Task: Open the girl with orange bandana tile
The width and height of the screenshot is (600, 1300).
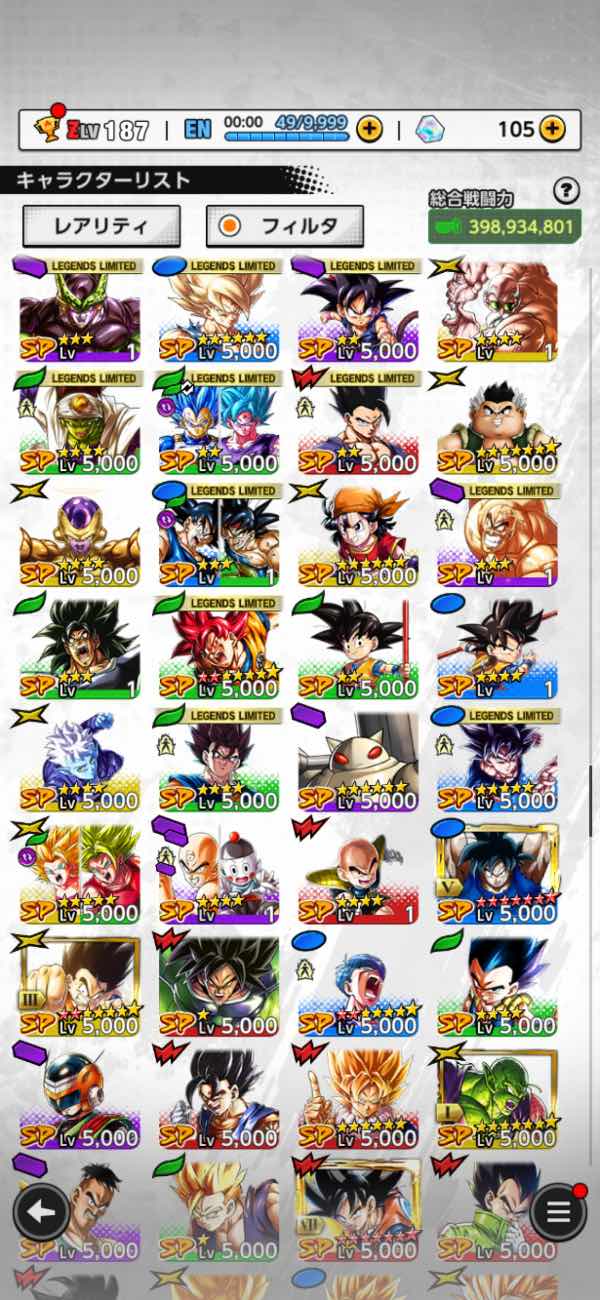Action: tap(358, 535)
